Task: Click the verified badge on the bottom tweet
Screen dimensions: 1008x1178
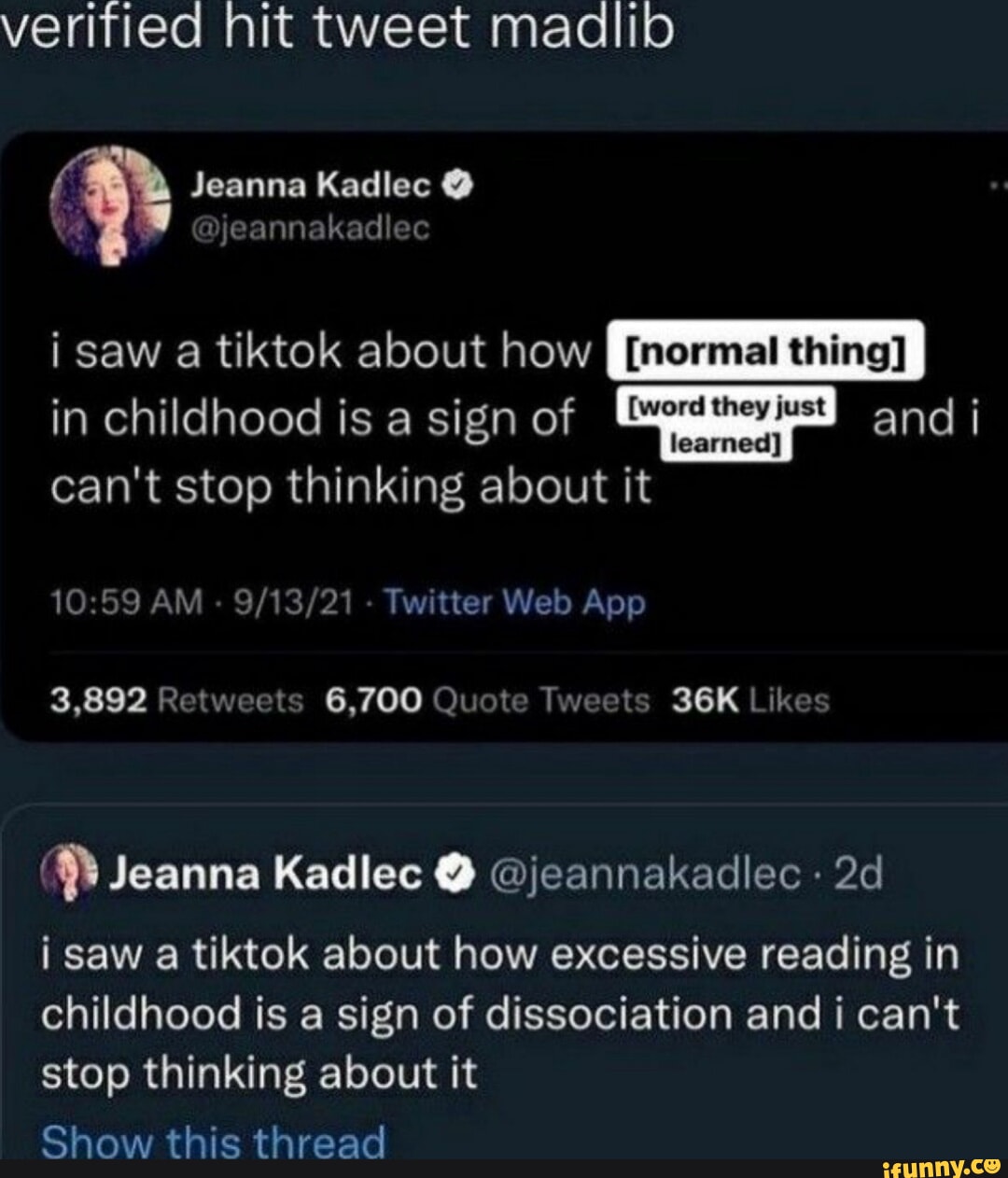Action: (456, 874)
